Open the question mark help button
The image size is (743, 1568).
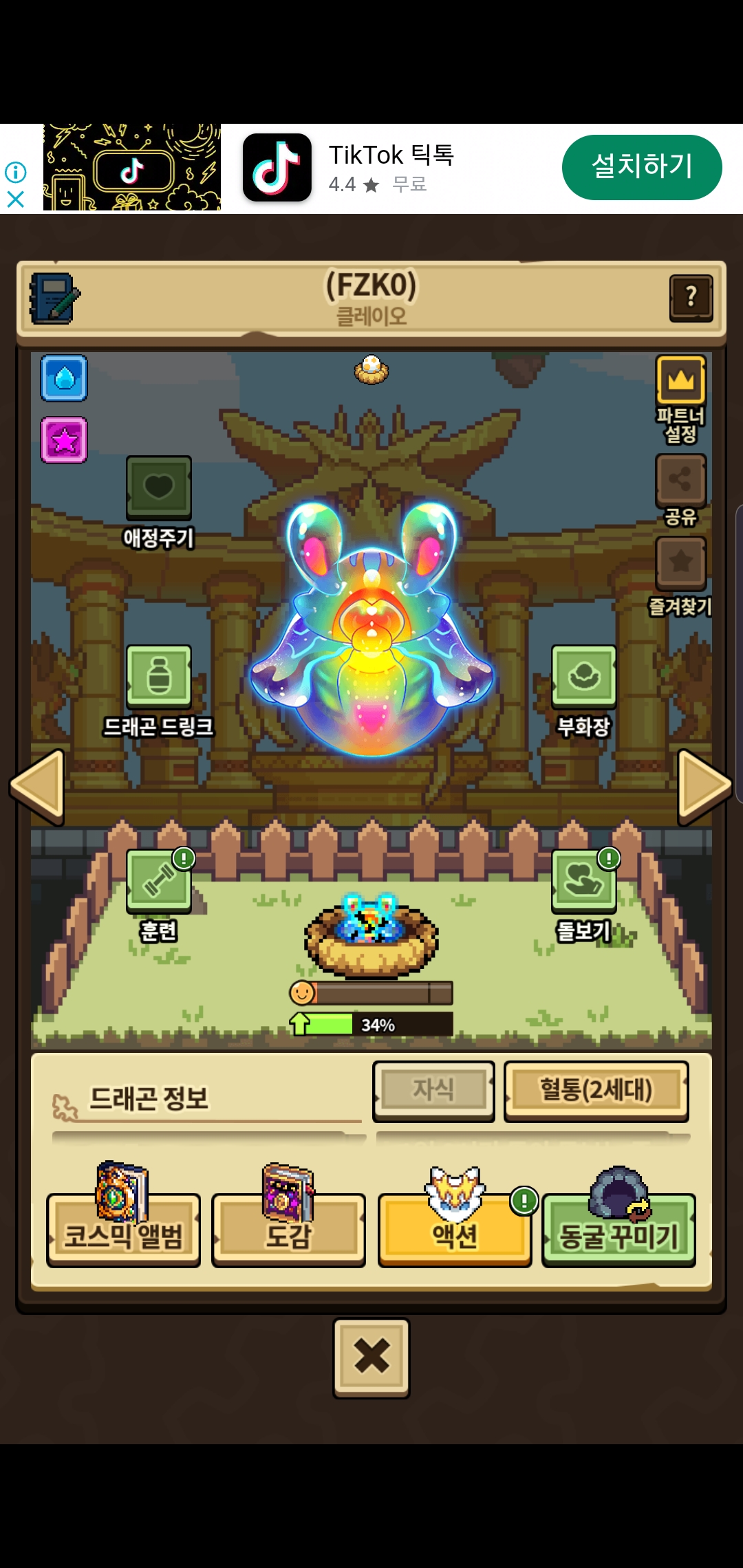(691, 298)
